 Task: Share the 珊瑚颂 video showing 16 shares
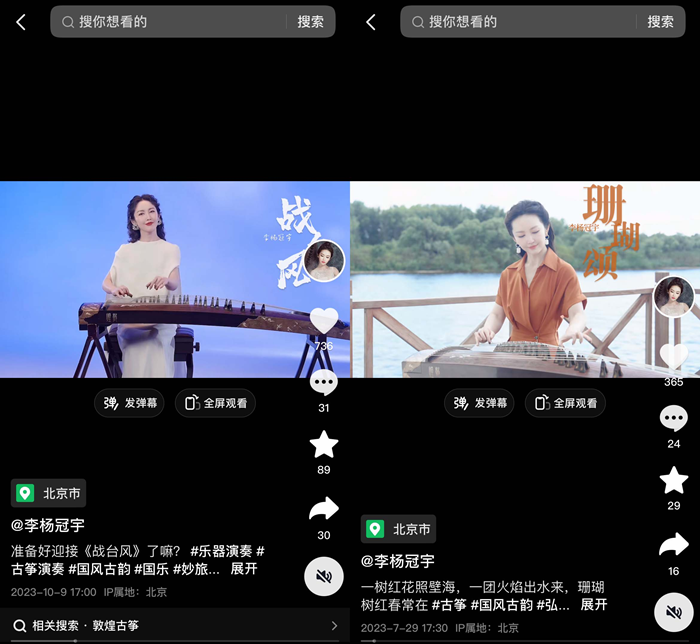tap(674, 545)
